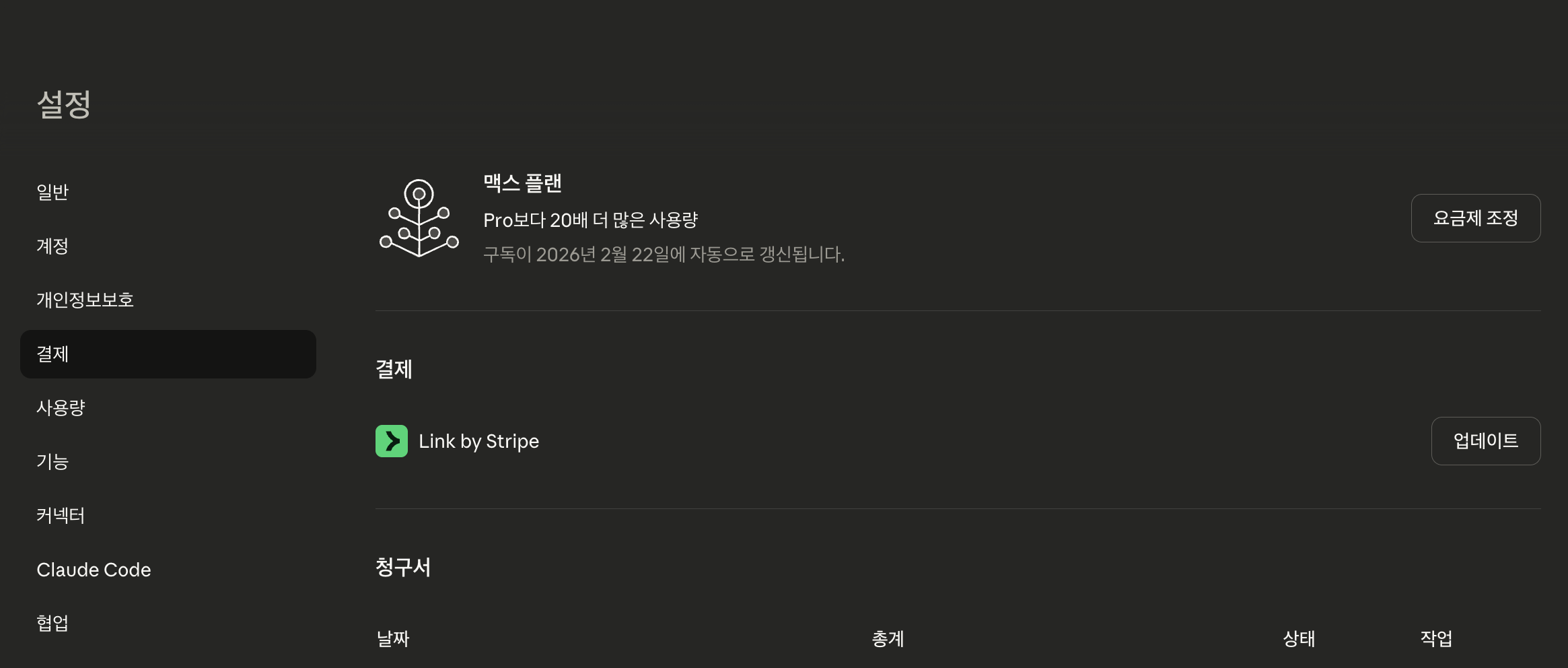Image resolution: width=1568 pixels, height=668 pixels.
Task: Go to the 계정 settings section
Action: (52, 246)
